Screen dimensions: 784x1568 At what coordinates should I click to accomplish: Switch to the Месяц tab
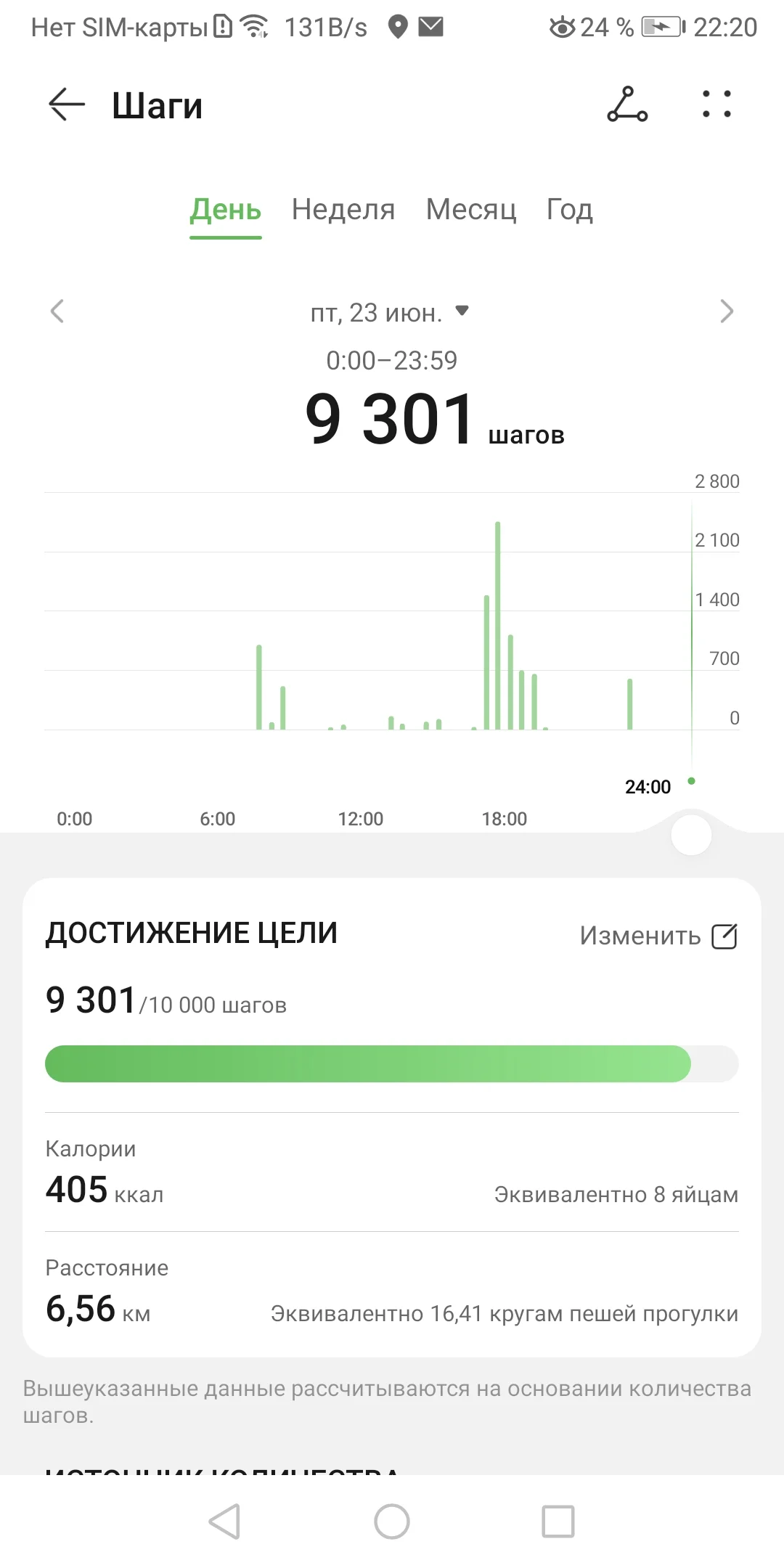pos(471,210)
